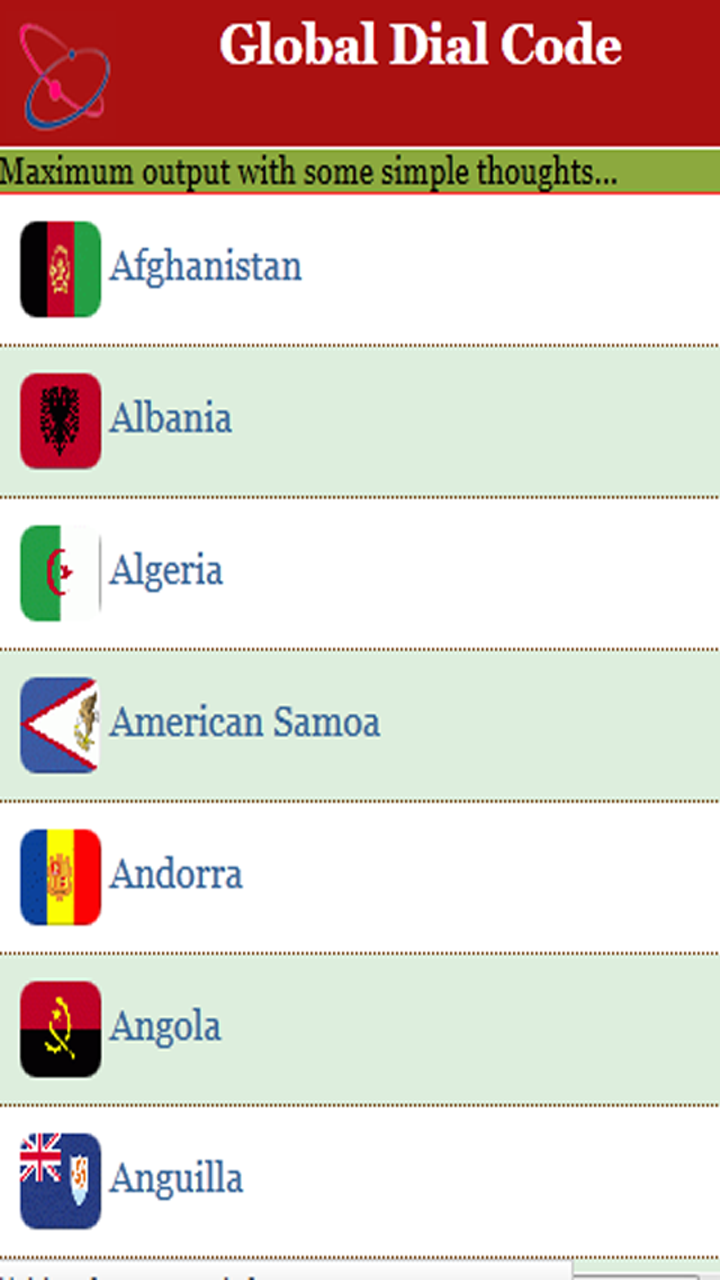Open Anguilla dial code details
The image size is (720, 1280).
pos(360,1181)
